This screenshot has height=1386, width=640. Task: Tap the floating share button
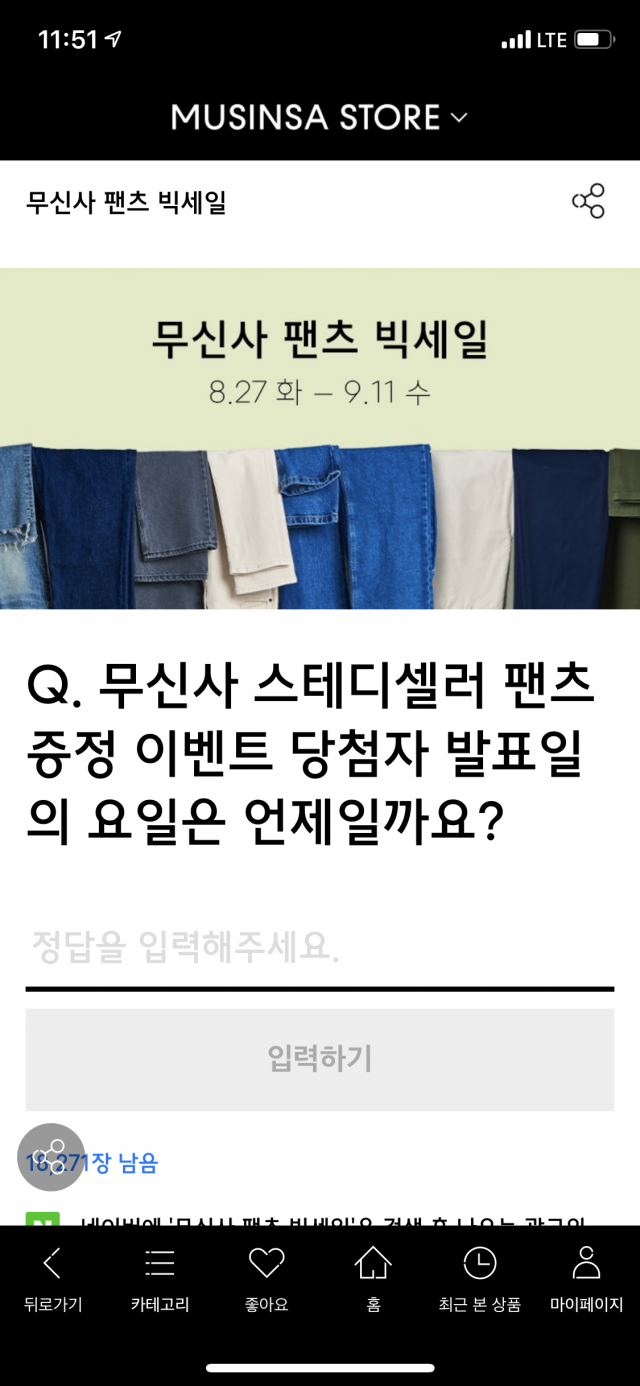(x=51, y=1157)
